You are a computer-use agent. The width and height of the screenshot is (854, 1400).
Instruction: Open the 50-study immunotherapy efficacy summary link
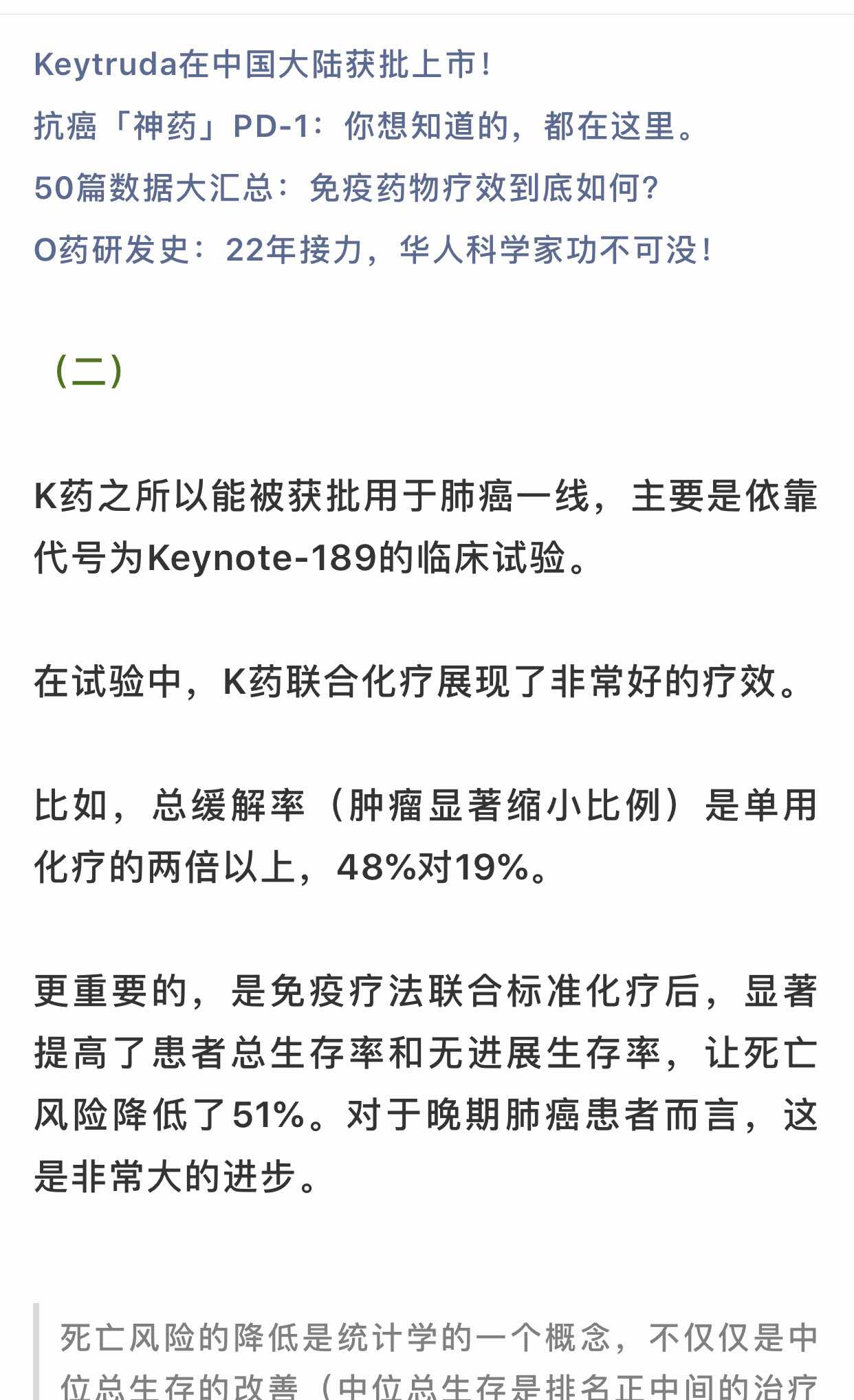346,188
